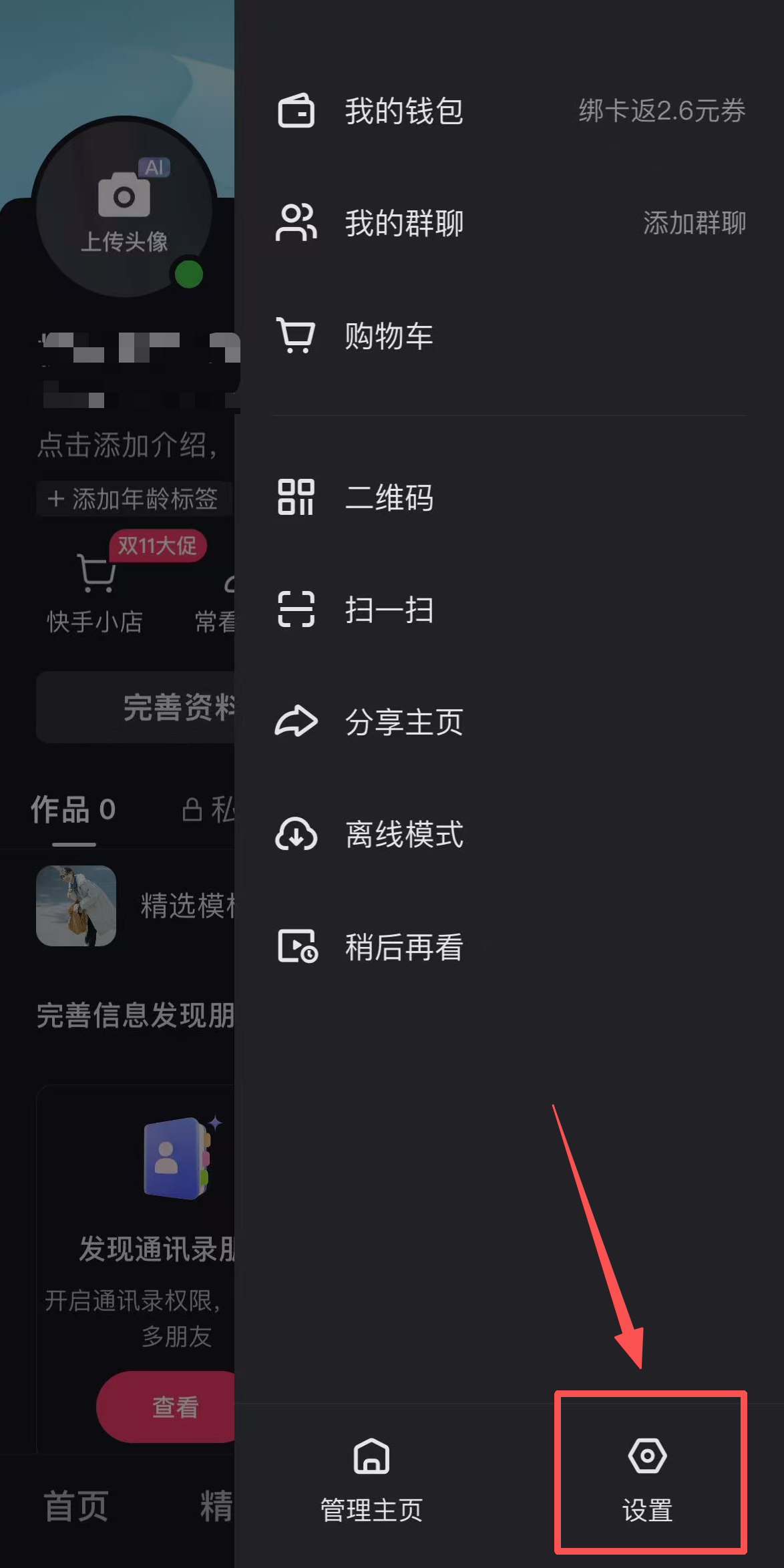Open 离线模式 offline mode
The height and width of the screenshot is (1568, 784).
point(403,834)
